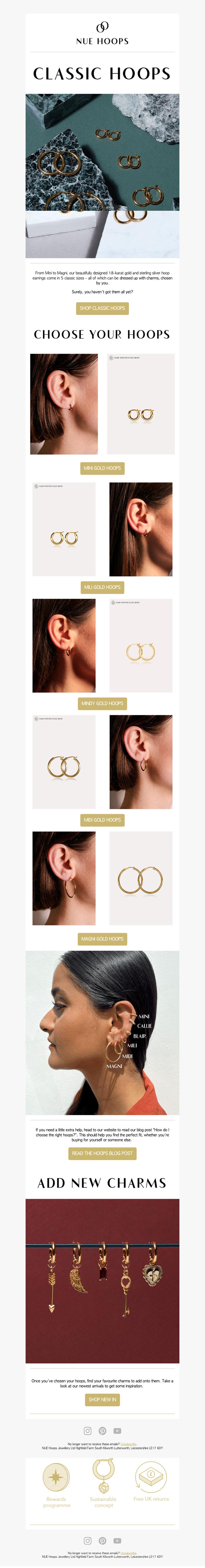
Task: Select the Mili Gold Hoops button
Action: click(102, 587)
